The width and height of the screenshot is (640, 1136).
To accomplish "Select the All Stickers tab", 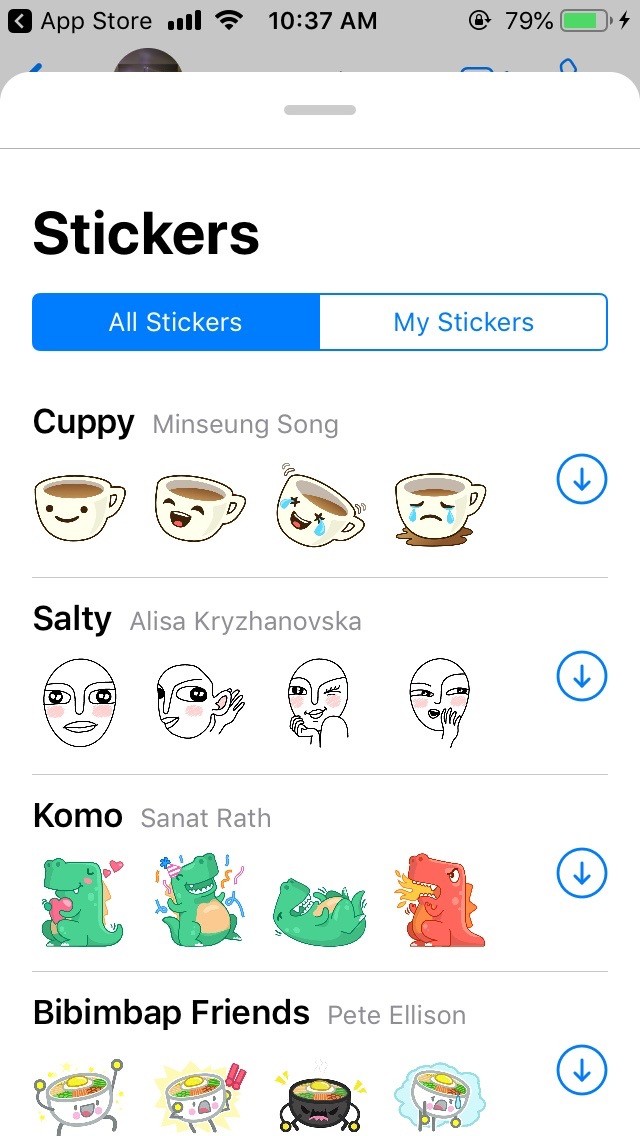I will click(x=176, y=322).
